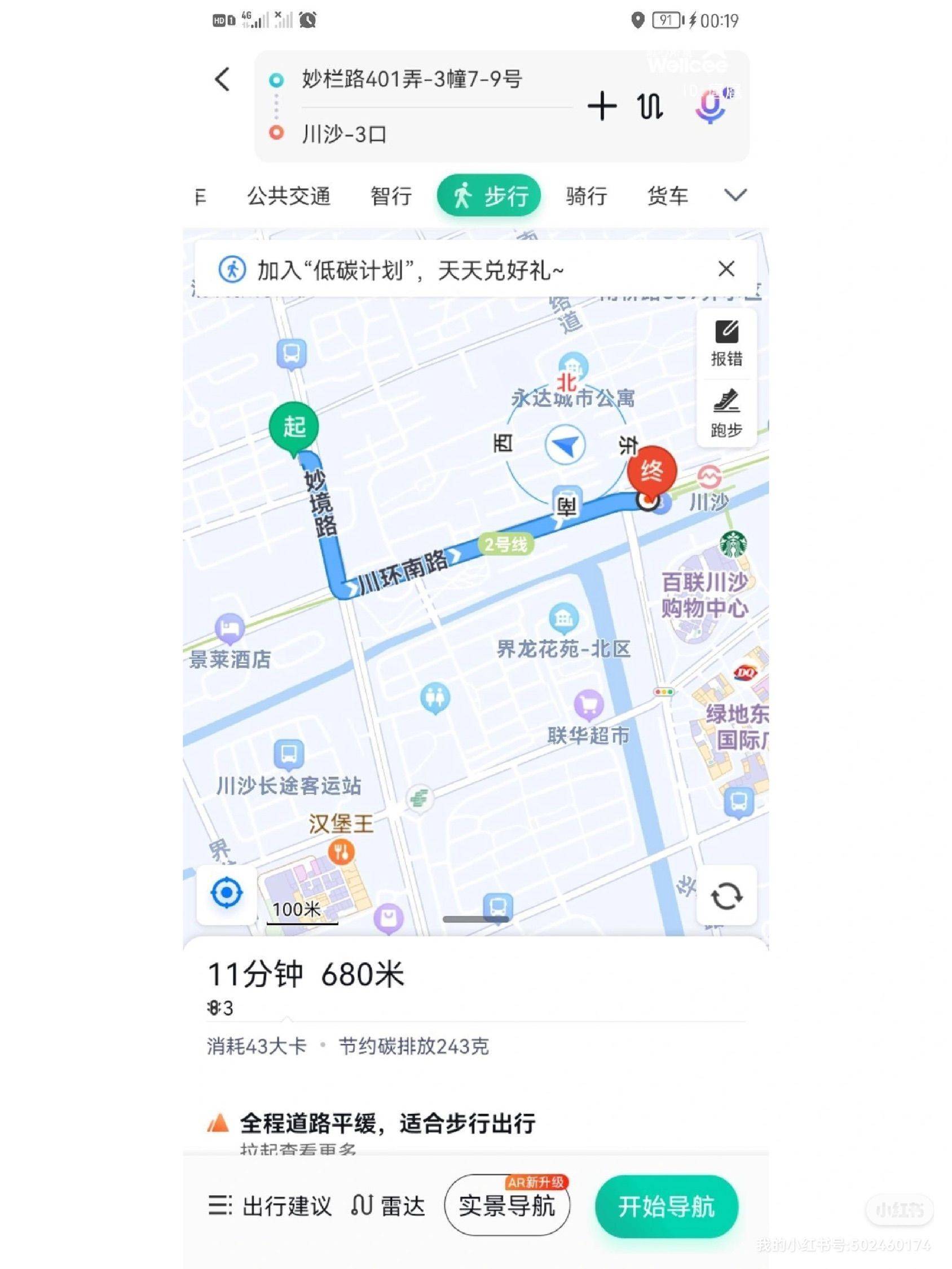Viewport: 952px width, 1269px height.
Task: Activate voice input microphone
Action: (711, 107)
